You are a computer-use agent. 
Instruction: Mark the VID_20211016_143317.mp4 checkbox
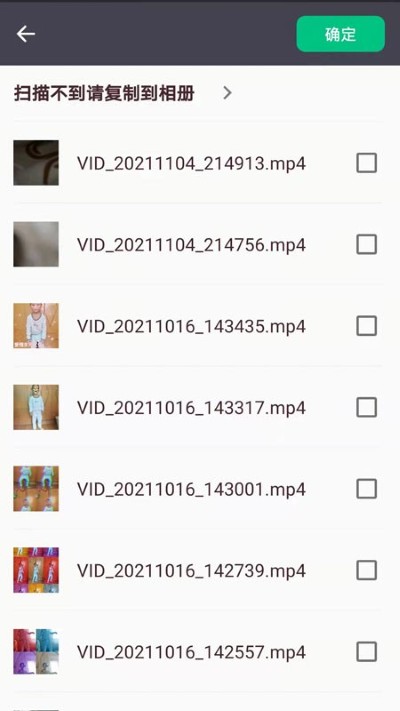click(366, 408)
